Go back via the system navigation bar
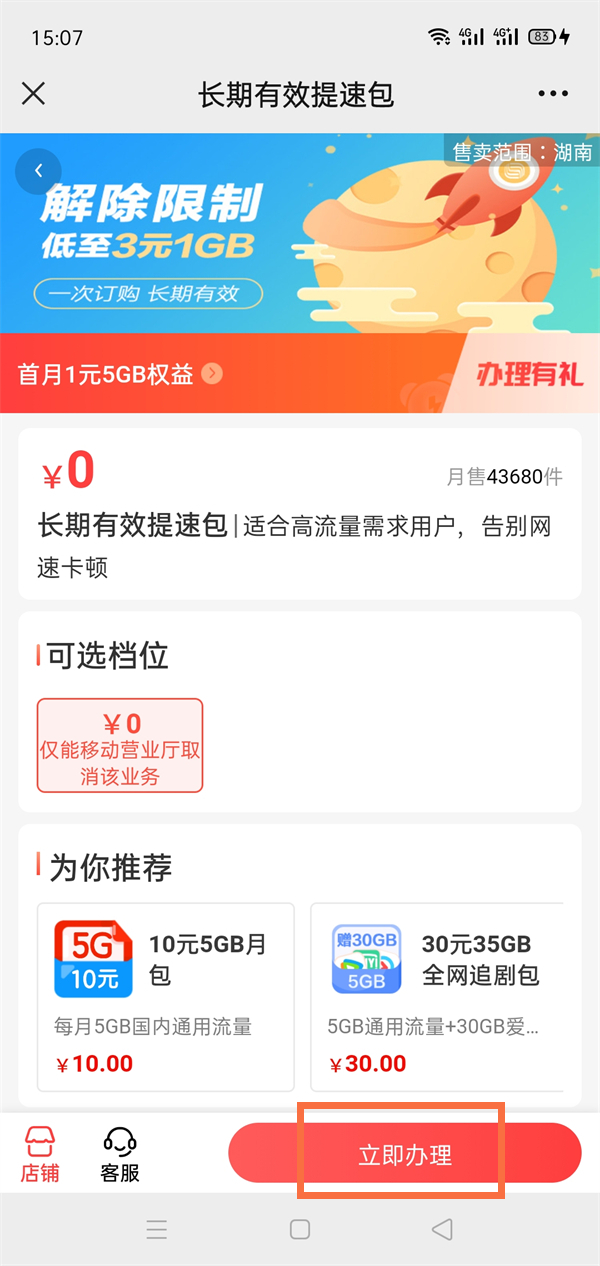This screenshot has height=1266, width=600. point(442,1229)
